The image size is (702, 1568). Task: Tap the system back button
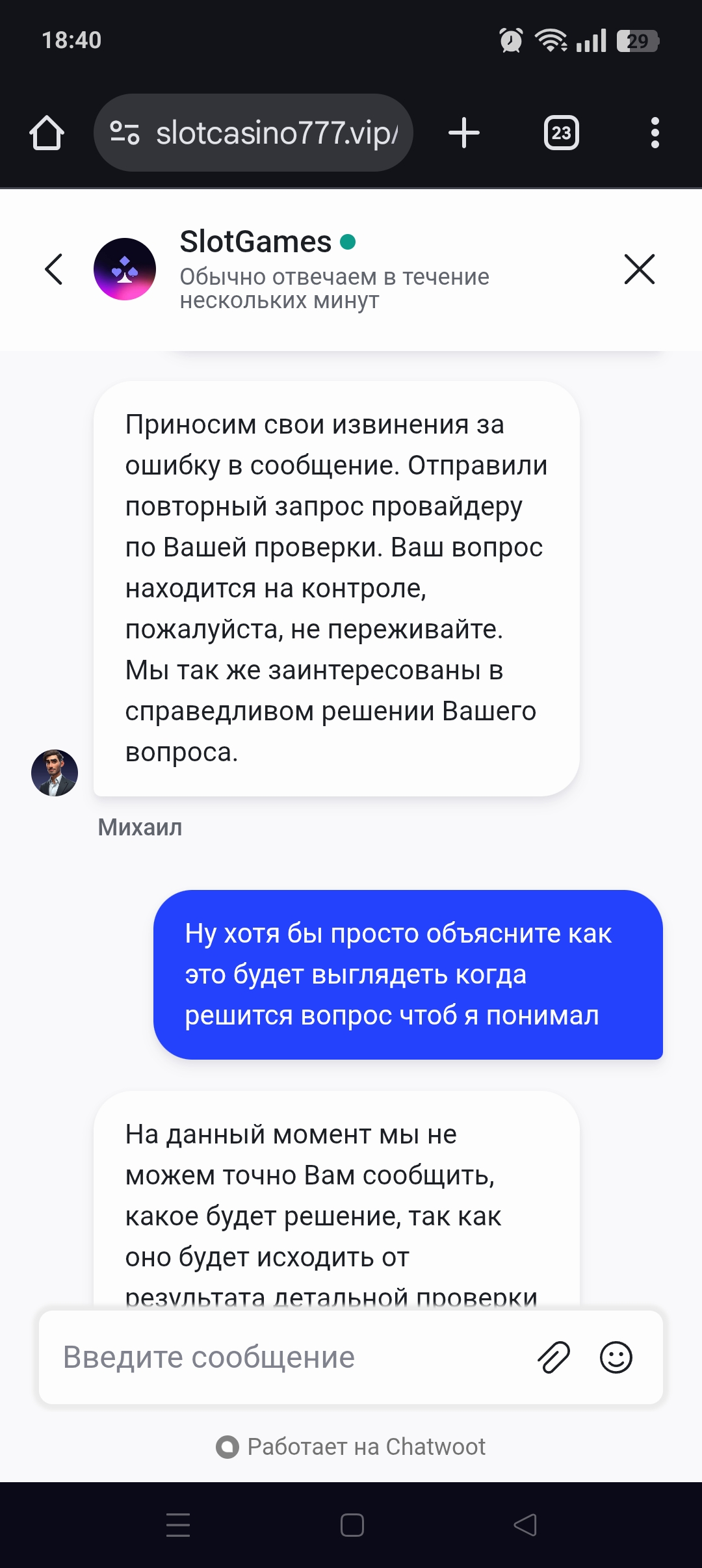coord(525,1524)
